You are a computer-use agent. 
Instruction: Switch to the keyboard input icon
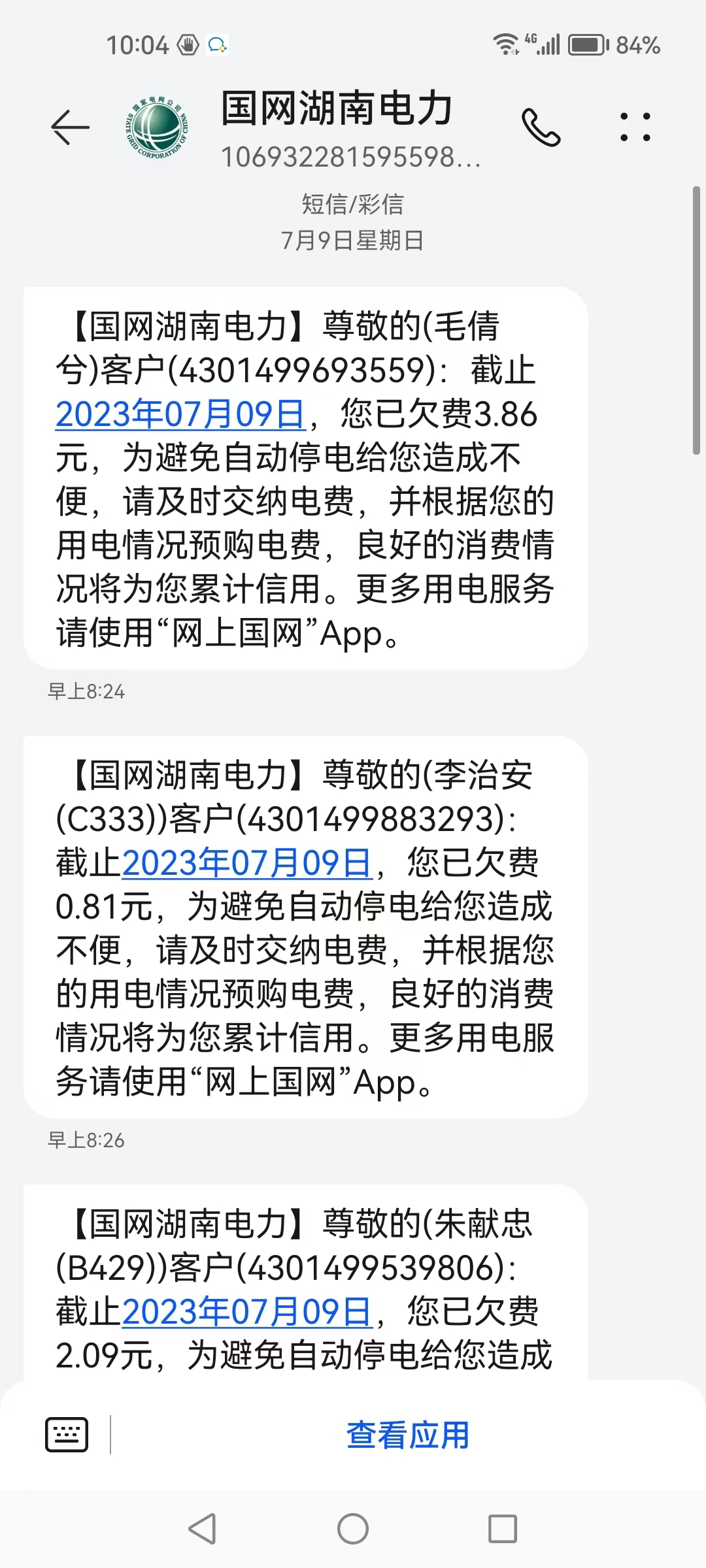tap(67, 1435)
